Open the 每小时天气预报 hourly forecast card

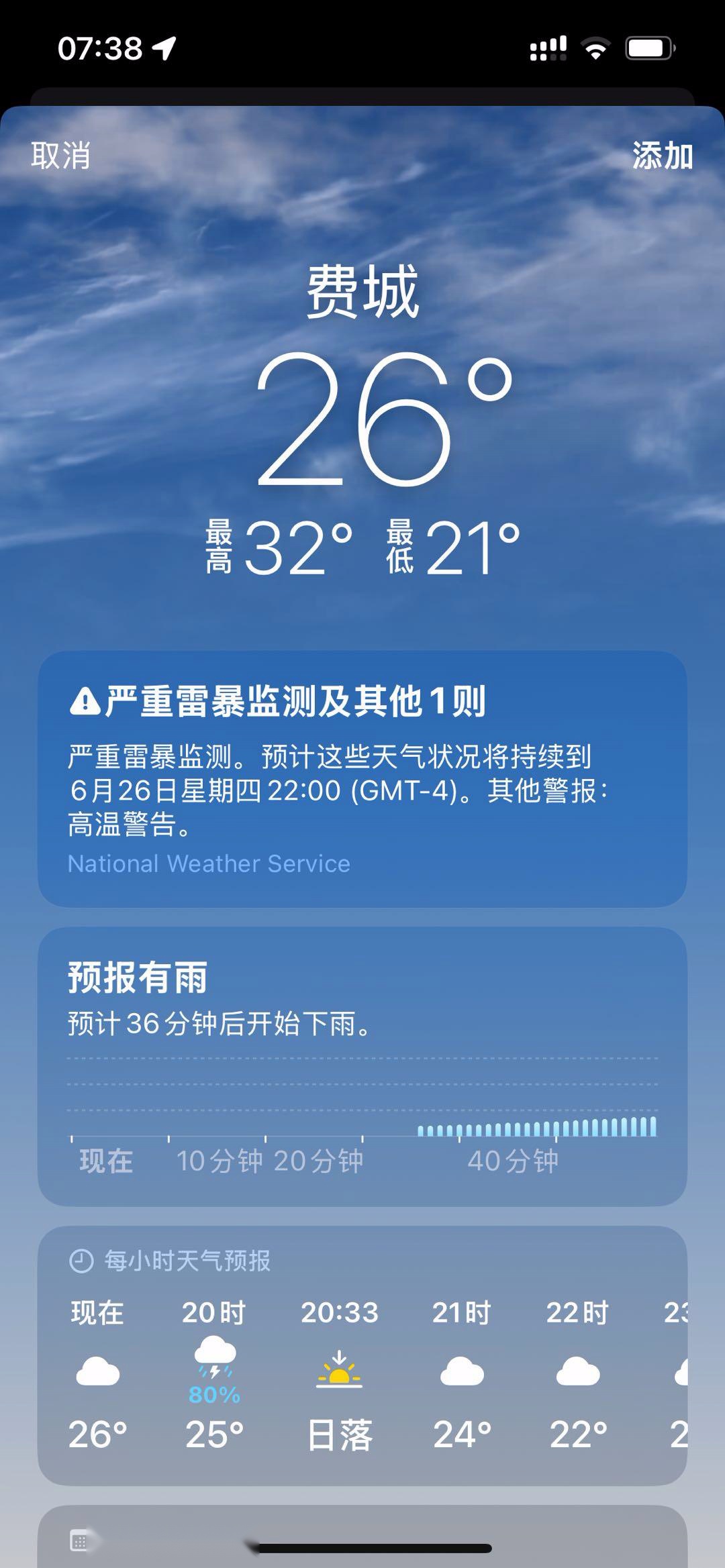click(362, 1355)
